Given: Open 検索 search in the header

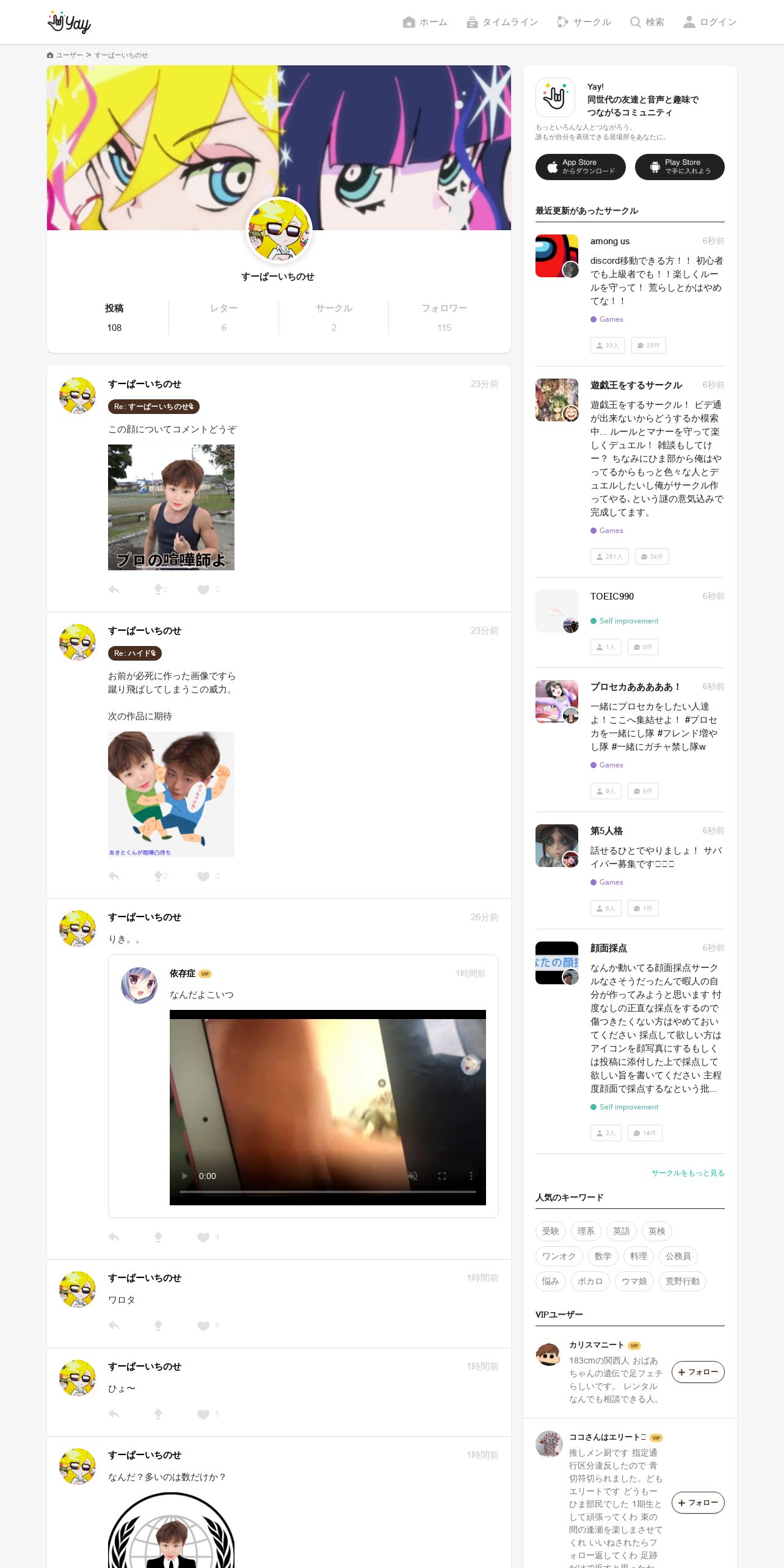Looking at the screenshot, I should click(x=647, y=22).
